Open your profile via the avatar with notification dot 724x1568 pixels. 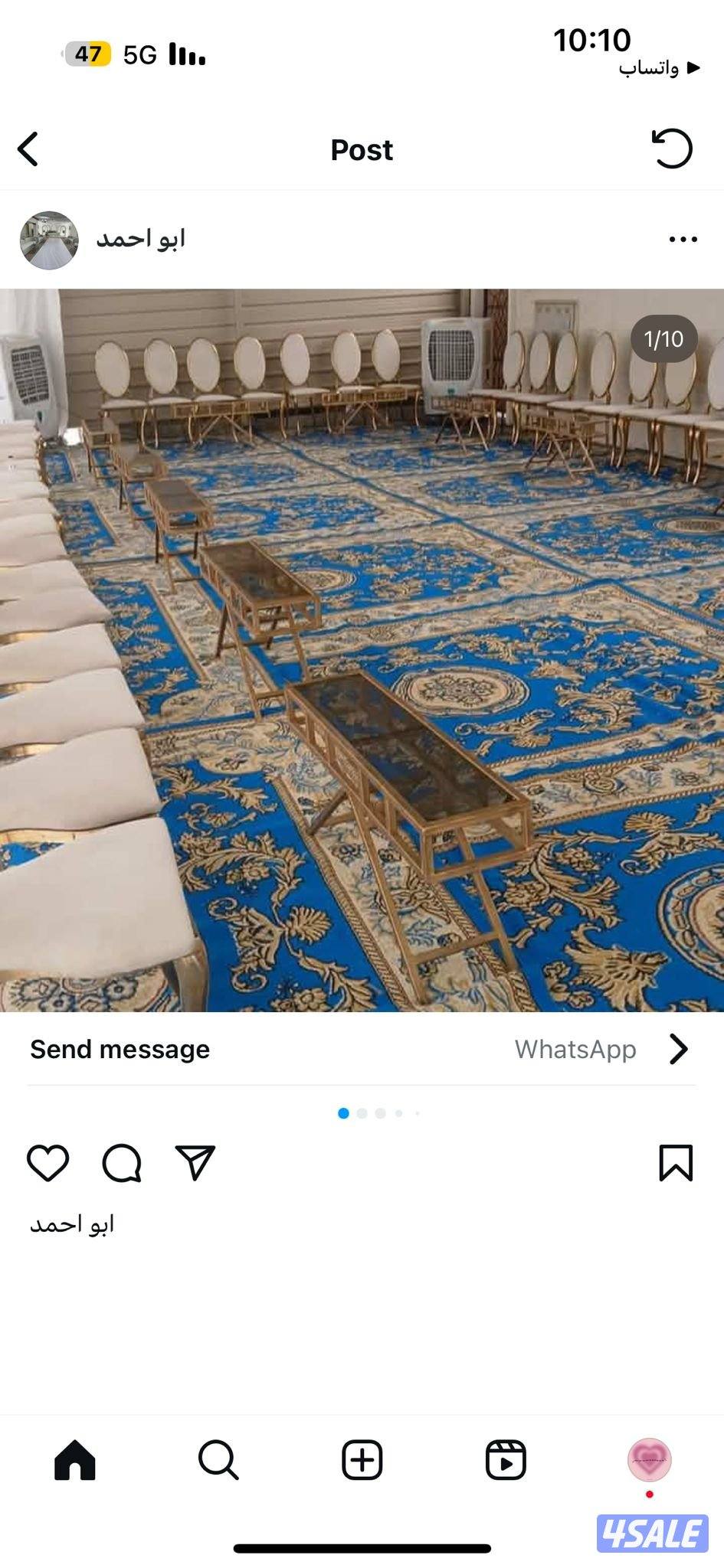(x=649, y=1459)
